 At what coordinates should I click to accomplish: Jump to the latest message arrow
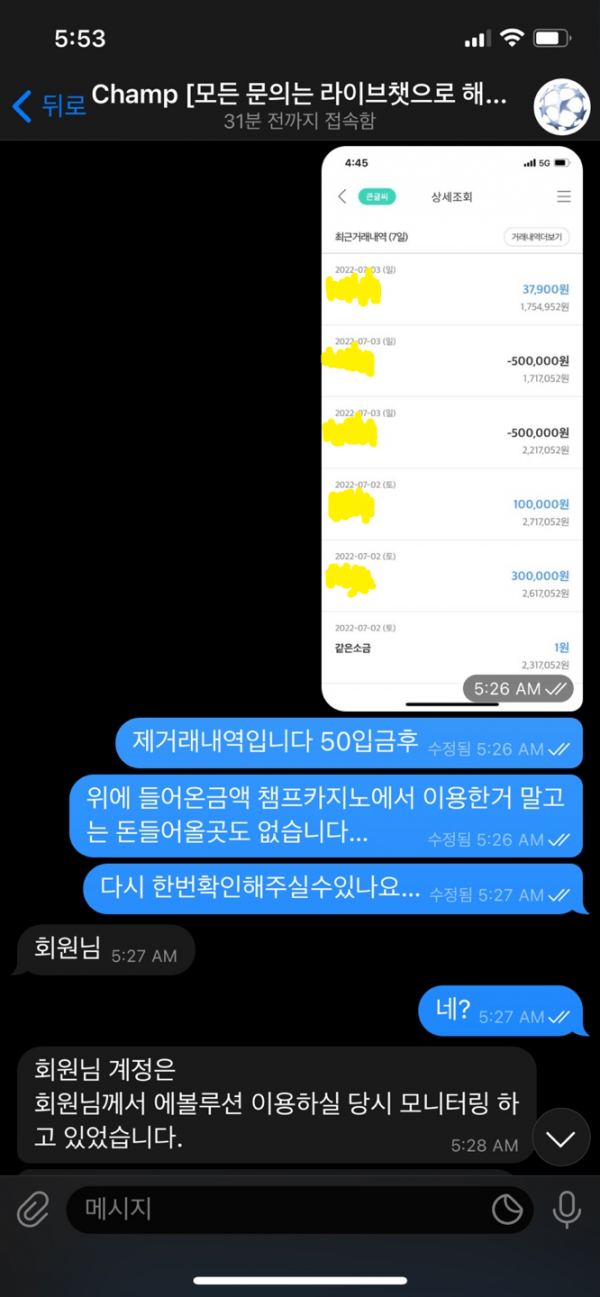(561, 1138)
